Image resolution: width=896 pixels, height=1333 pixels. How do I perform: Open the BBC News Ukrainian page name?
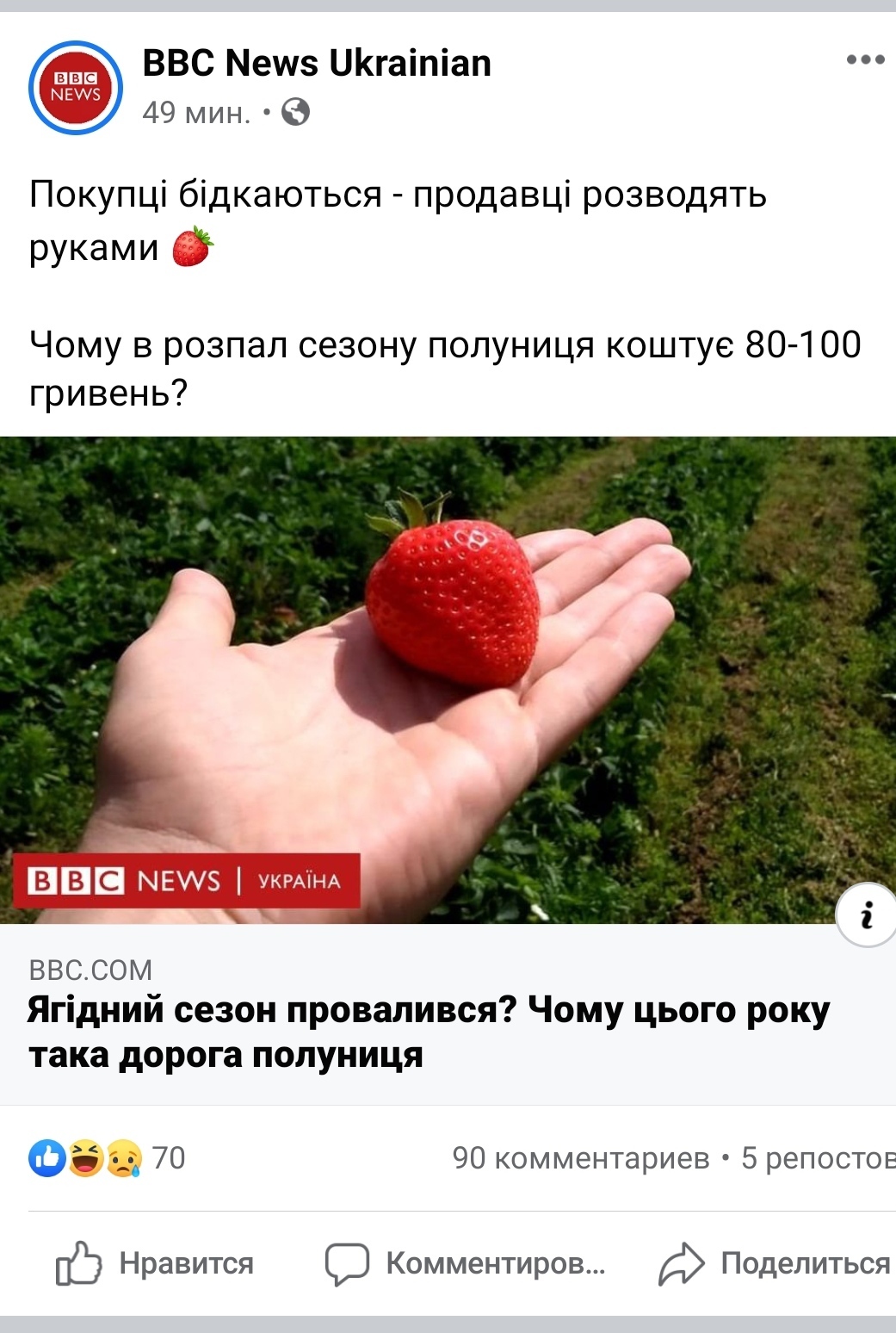point(317,63)
